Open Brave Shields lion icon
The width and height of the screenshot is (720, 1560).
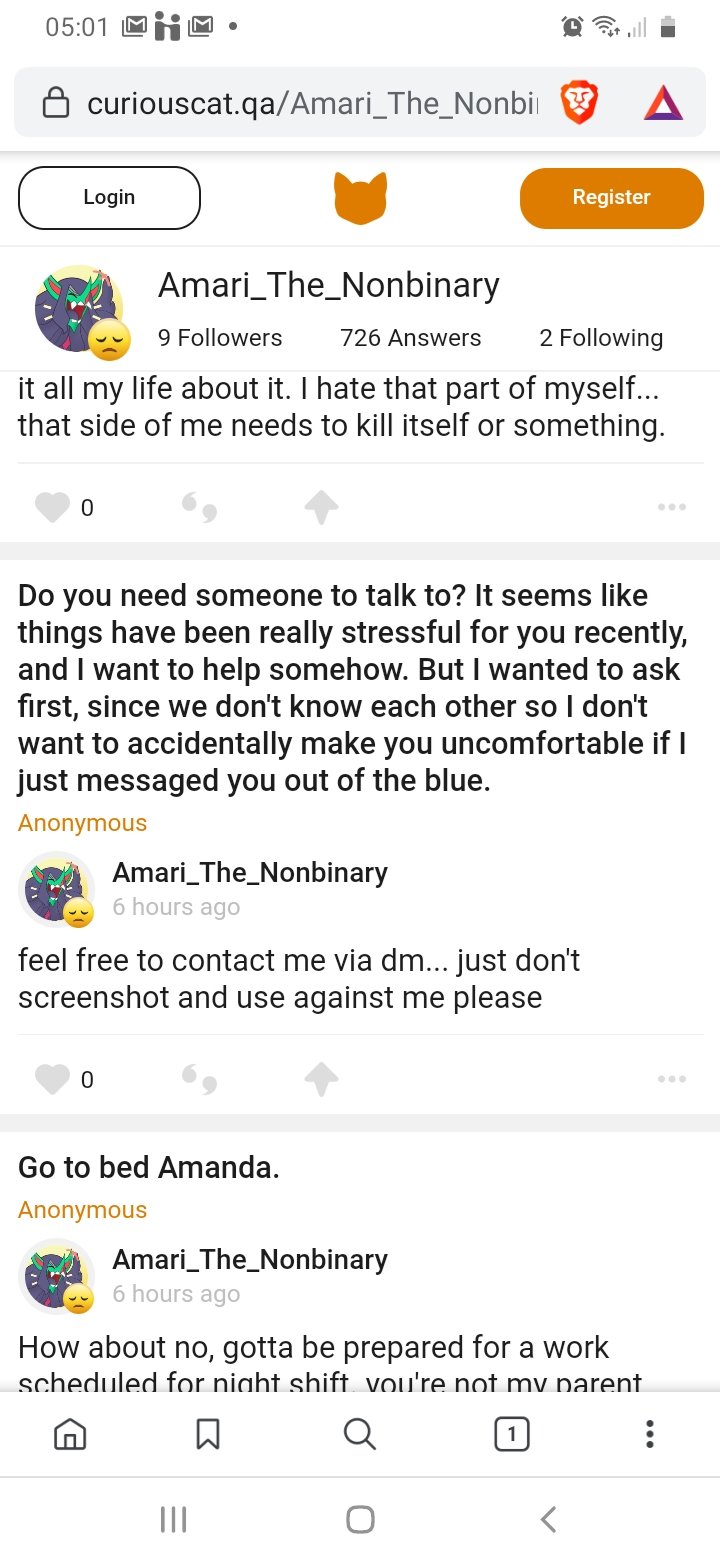(x=580, y=103)
